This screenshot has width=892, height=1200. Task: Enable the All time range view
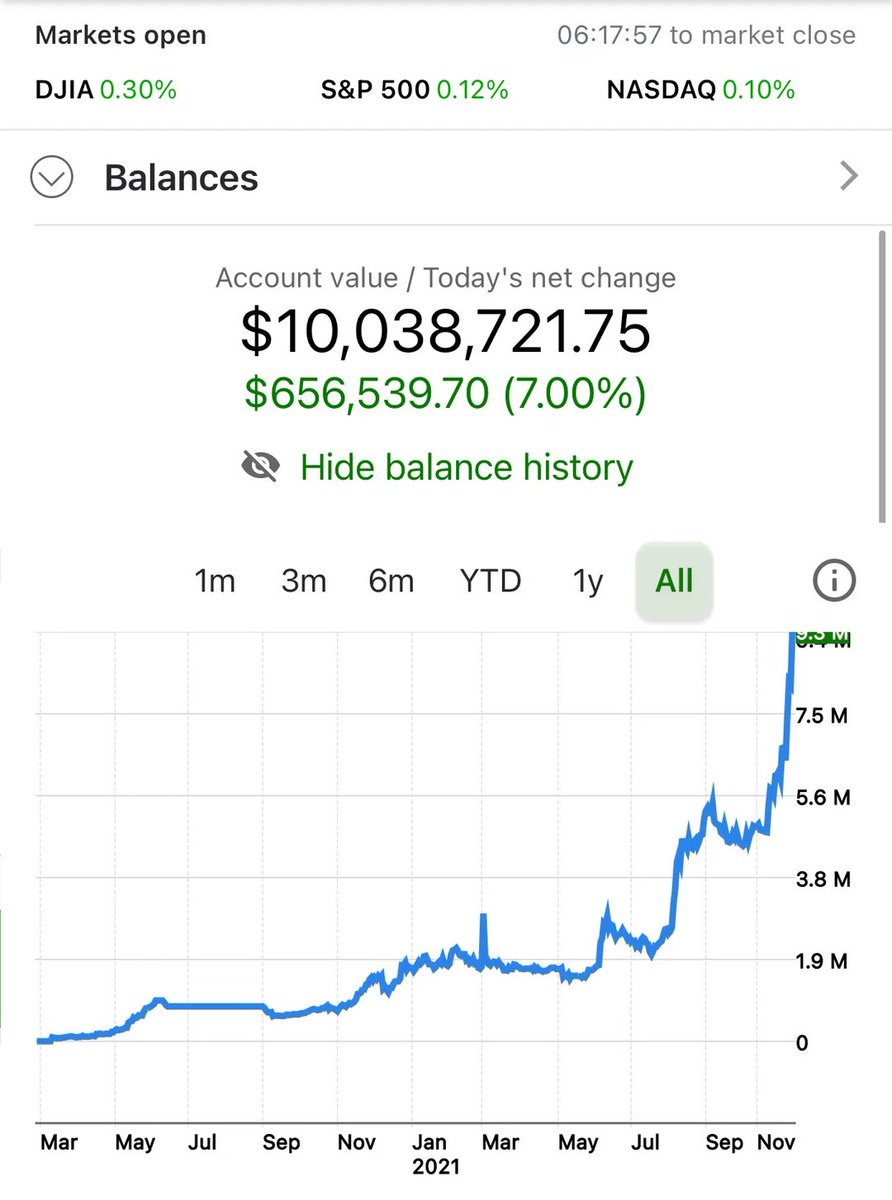pos(674,580)
